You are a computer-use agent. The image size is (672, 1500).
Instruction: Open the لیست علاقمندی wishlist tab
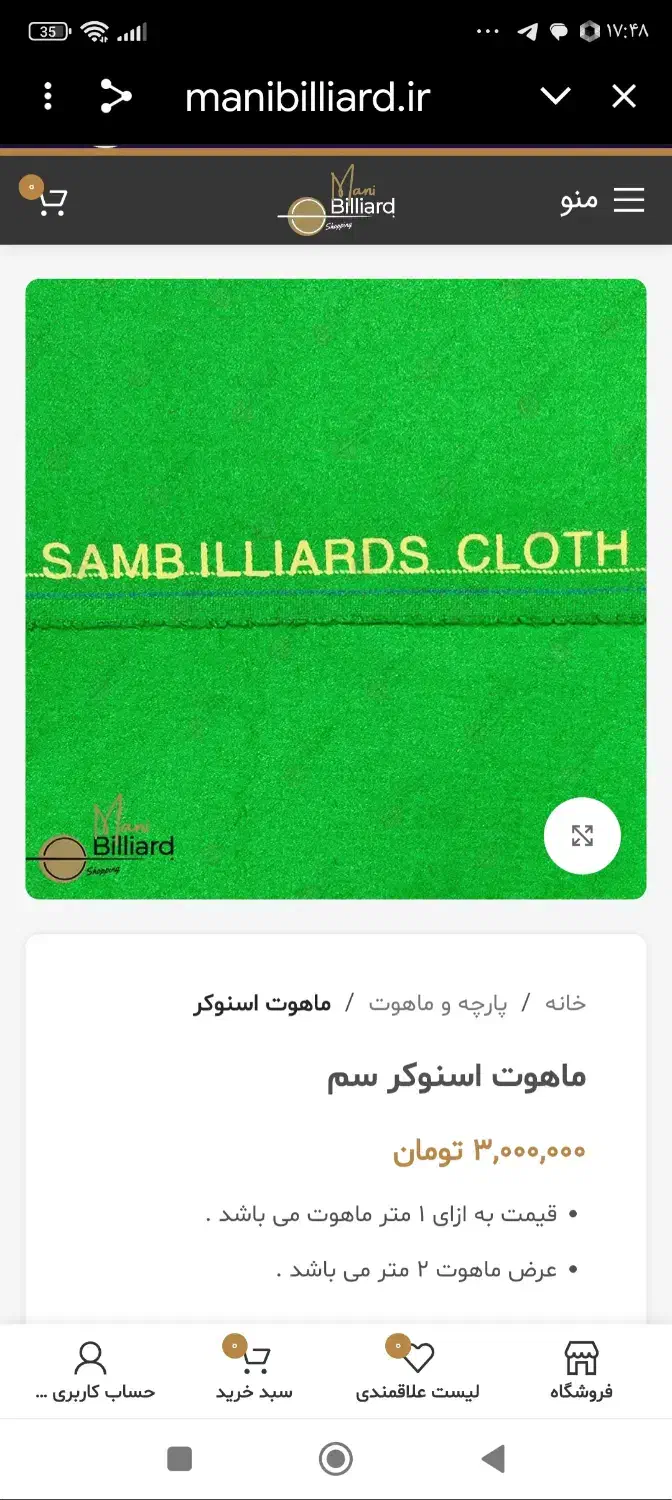(x=418, y=1371)
